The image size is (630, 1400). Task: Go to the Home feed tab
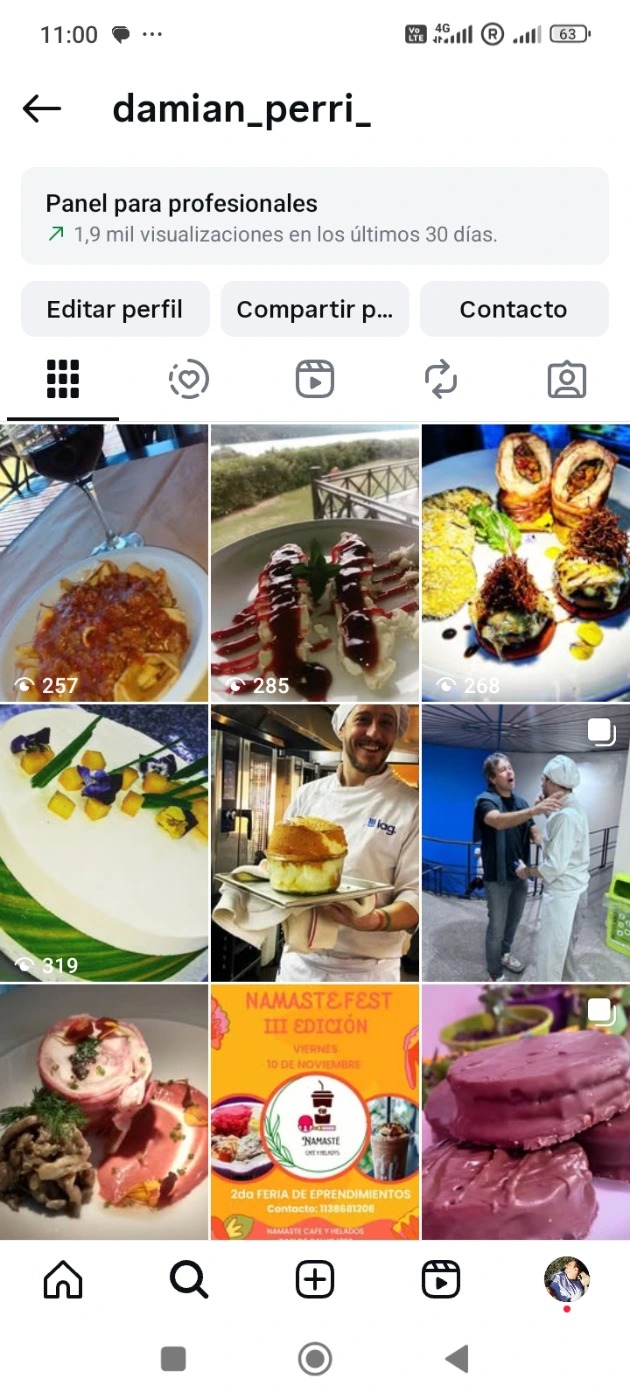tap(63, 1280)
